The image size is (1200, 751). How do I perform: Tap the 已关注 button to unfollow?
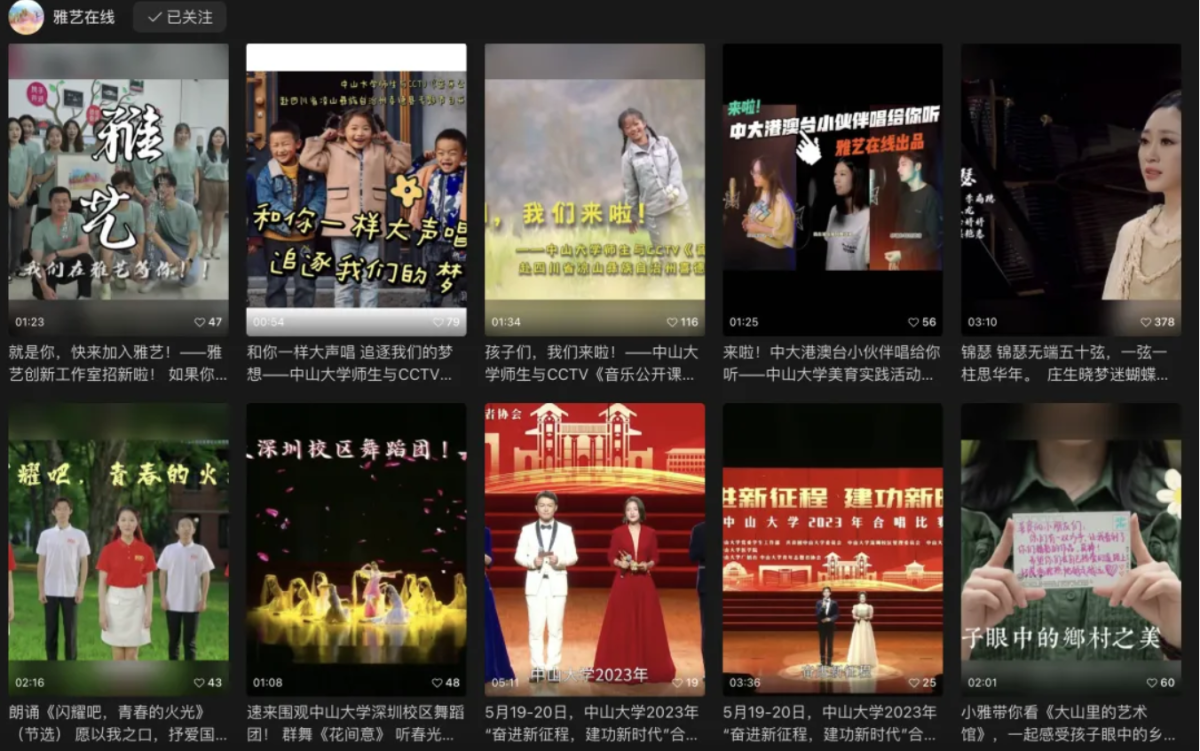[x=180, y=17]
